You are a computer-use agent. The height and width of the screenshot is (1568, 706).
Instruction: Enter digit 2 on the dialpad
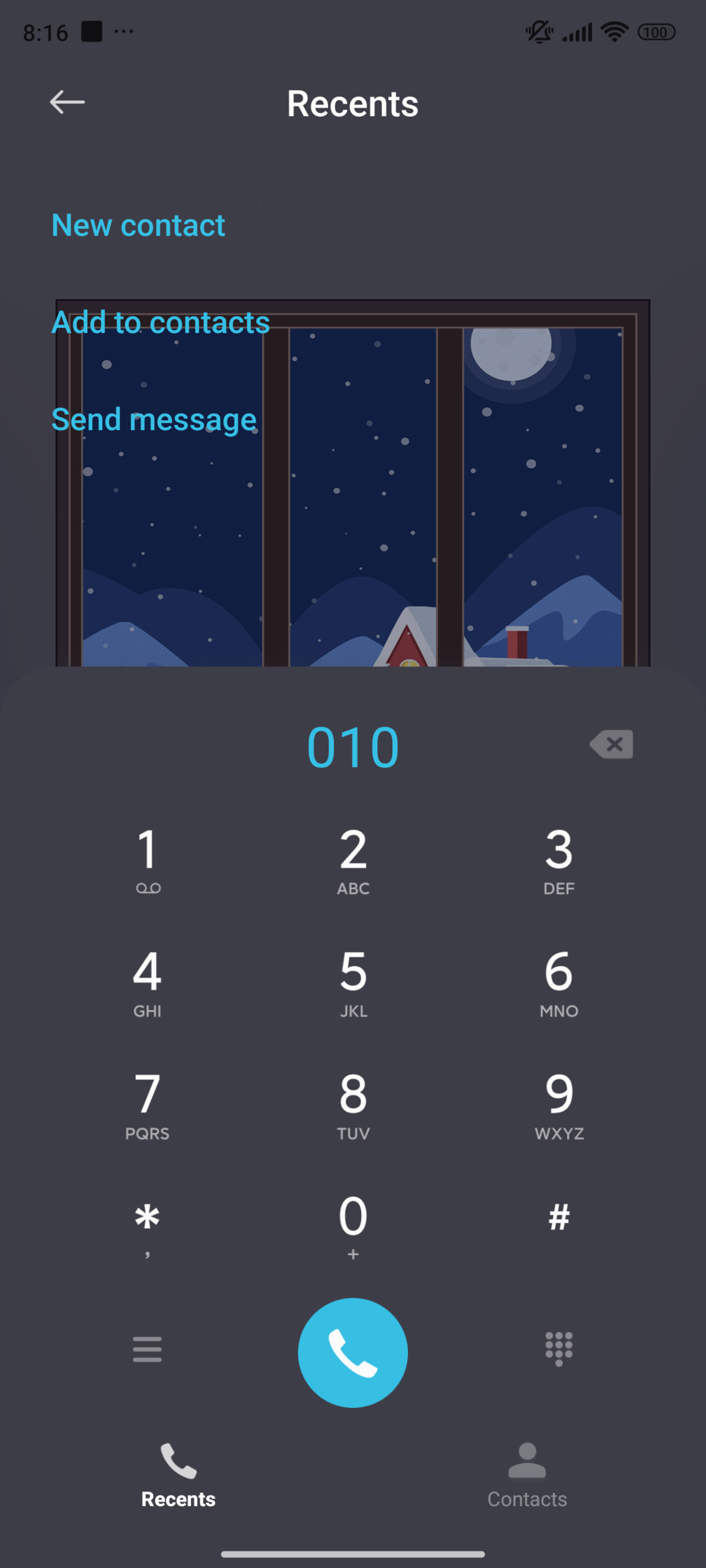tap(353, 860)
